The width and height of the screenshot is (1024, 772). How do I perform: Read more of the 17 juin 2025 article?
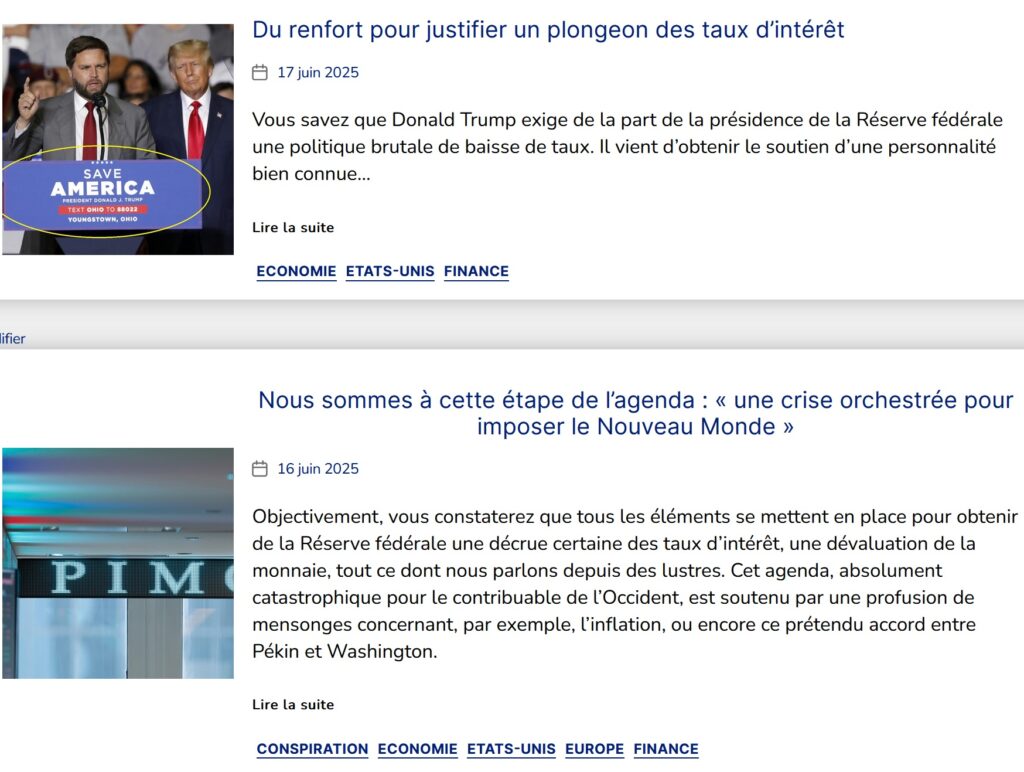coord(293,228)
